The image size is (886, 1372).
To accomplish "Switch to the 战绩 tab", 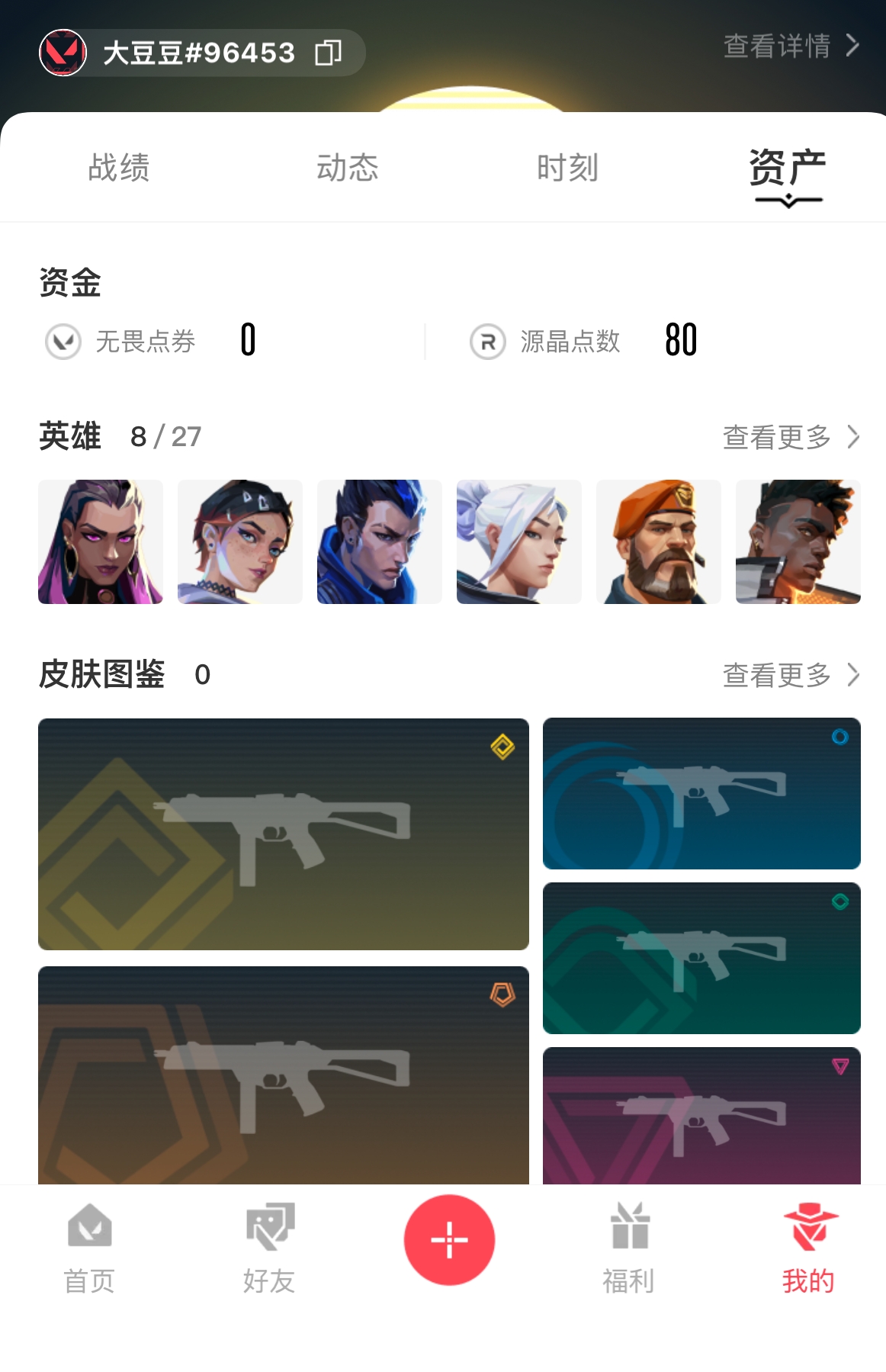I will point(119,168).
